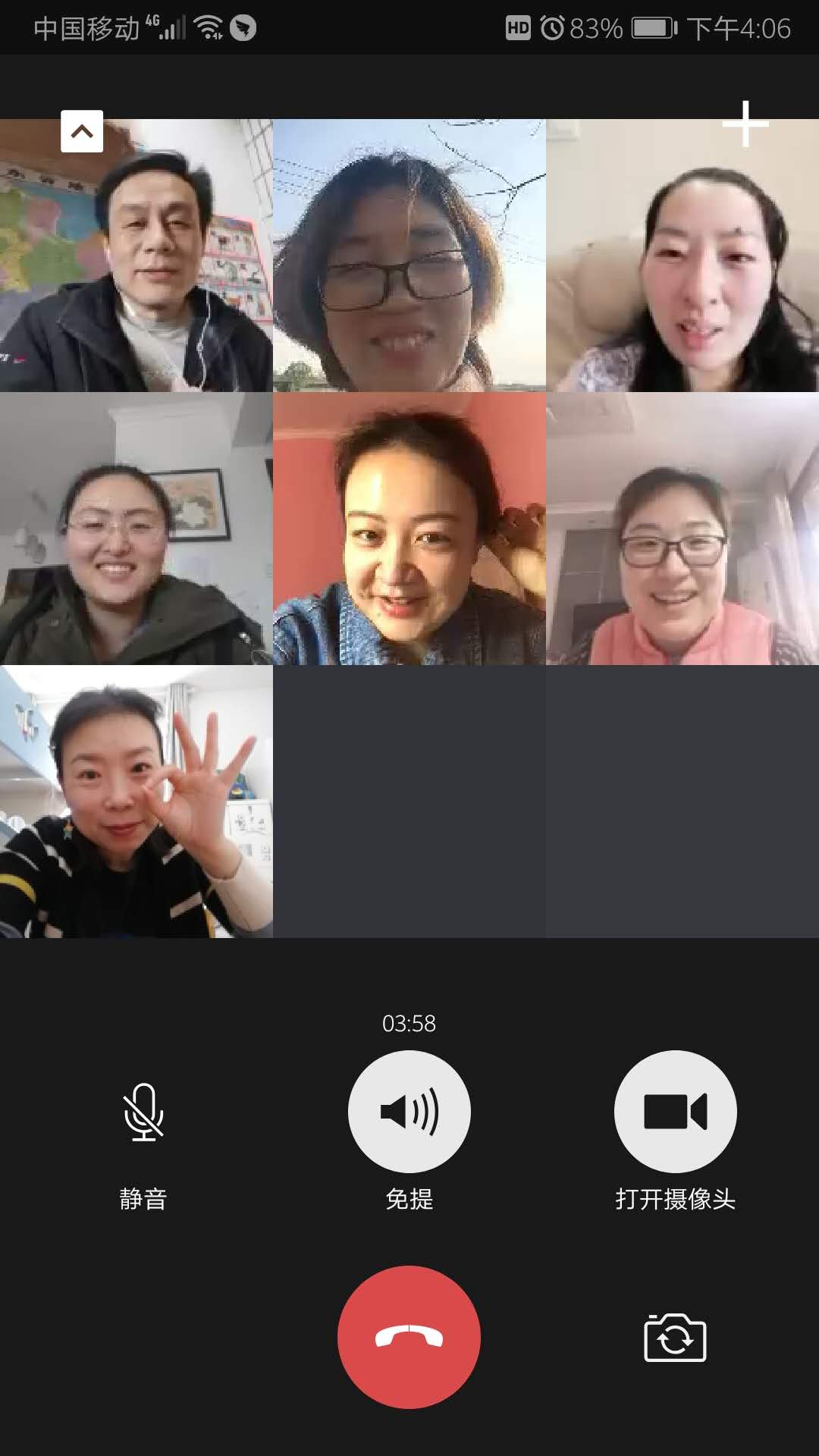The width and height of the screenshot is (819, 1456).
Task: Enlarge the video tile with the red wall
Action: tap(409, 529)
